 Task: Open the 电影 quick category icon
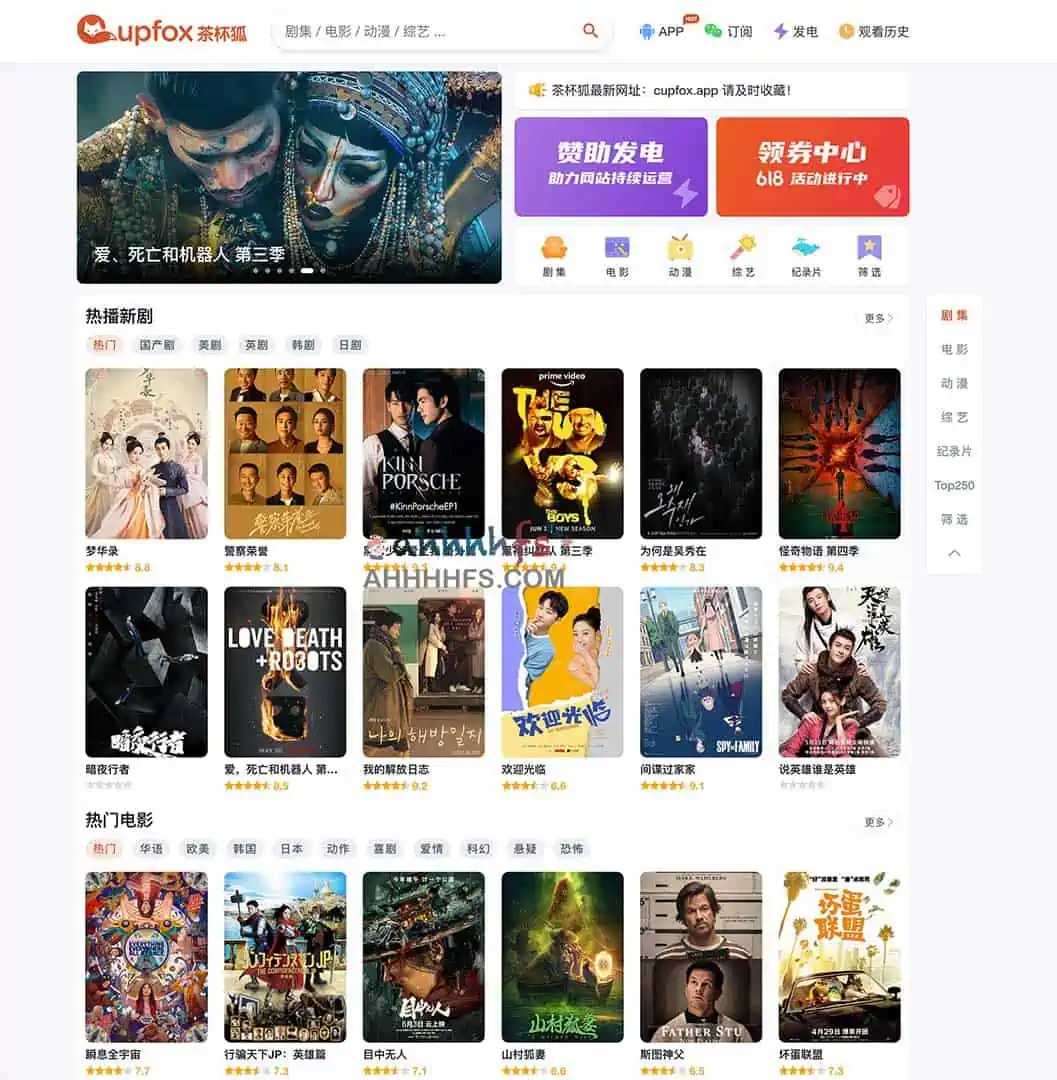[617, 245]
